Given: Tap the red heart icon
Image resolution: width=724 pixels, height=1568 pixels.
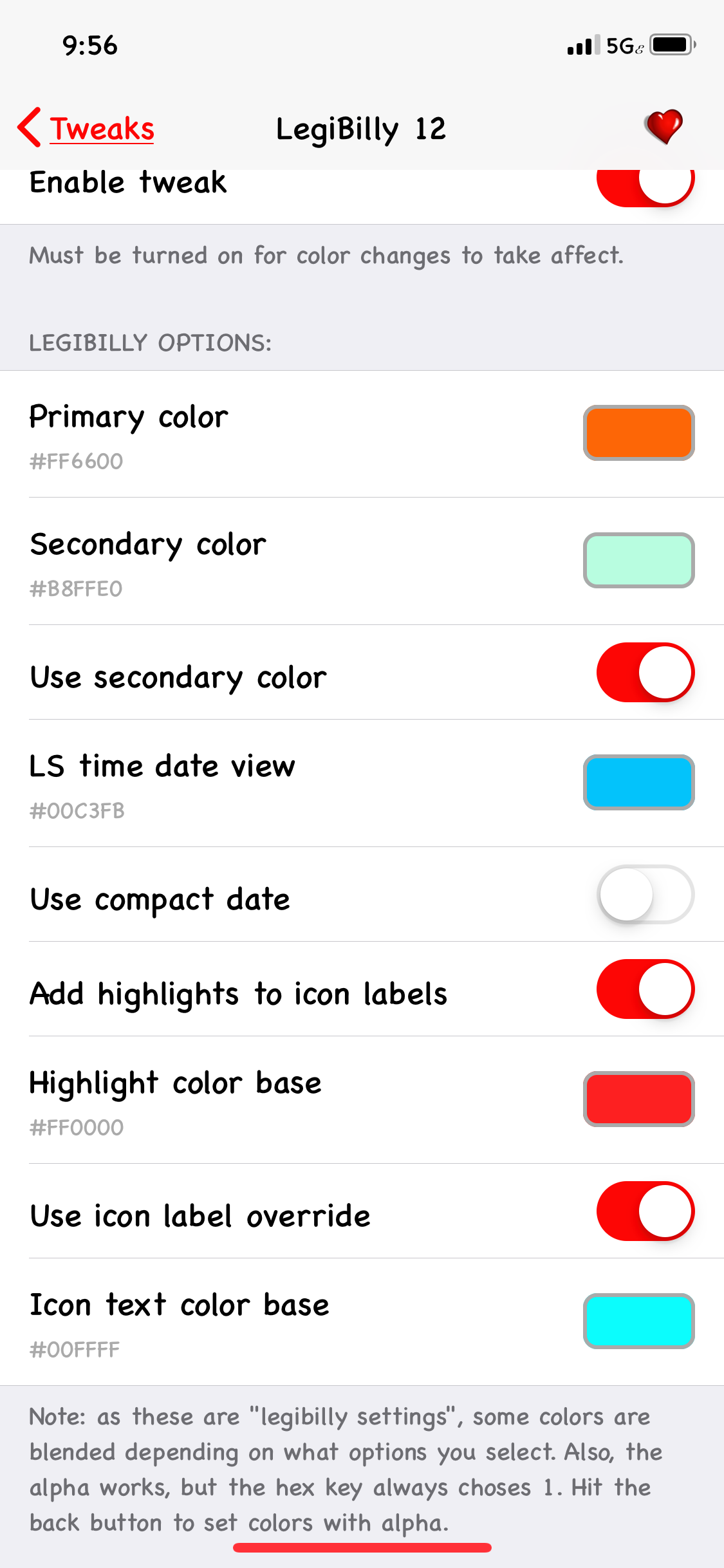Looking at the screenshot, I should pyautogui.click(x=664, y=127).
